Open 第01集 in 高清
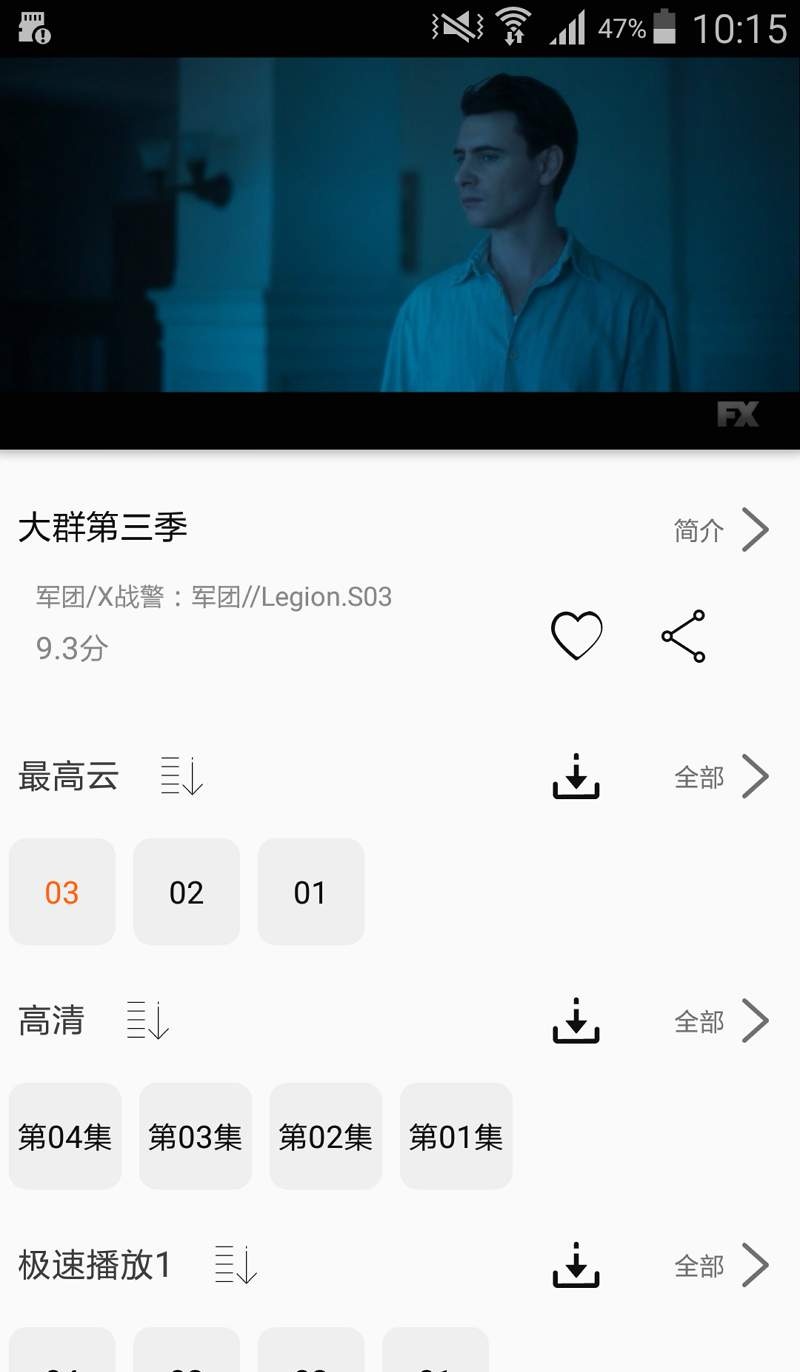800x1372 pixels. coord(456,1137)
